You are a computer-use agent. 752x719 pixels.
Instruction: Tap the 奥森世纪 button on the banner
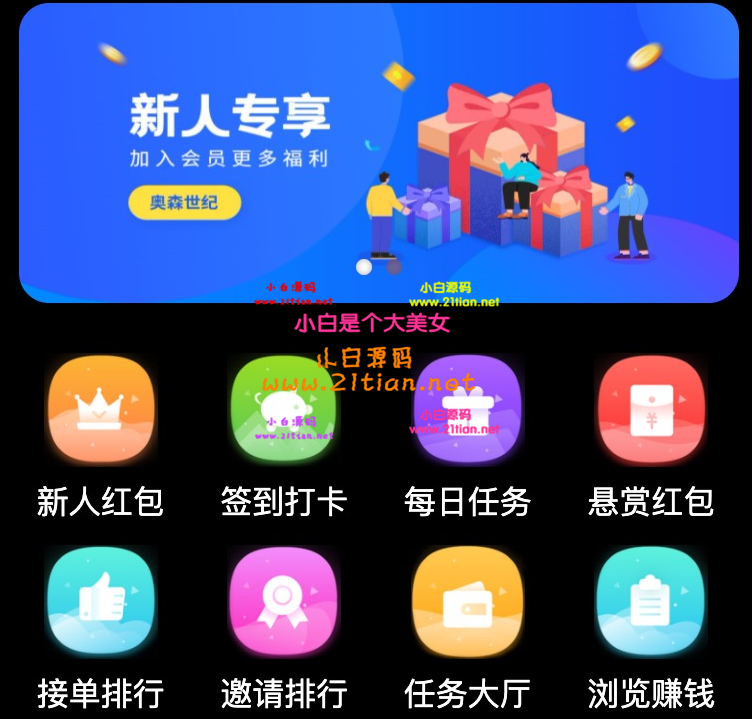point(184,202)
